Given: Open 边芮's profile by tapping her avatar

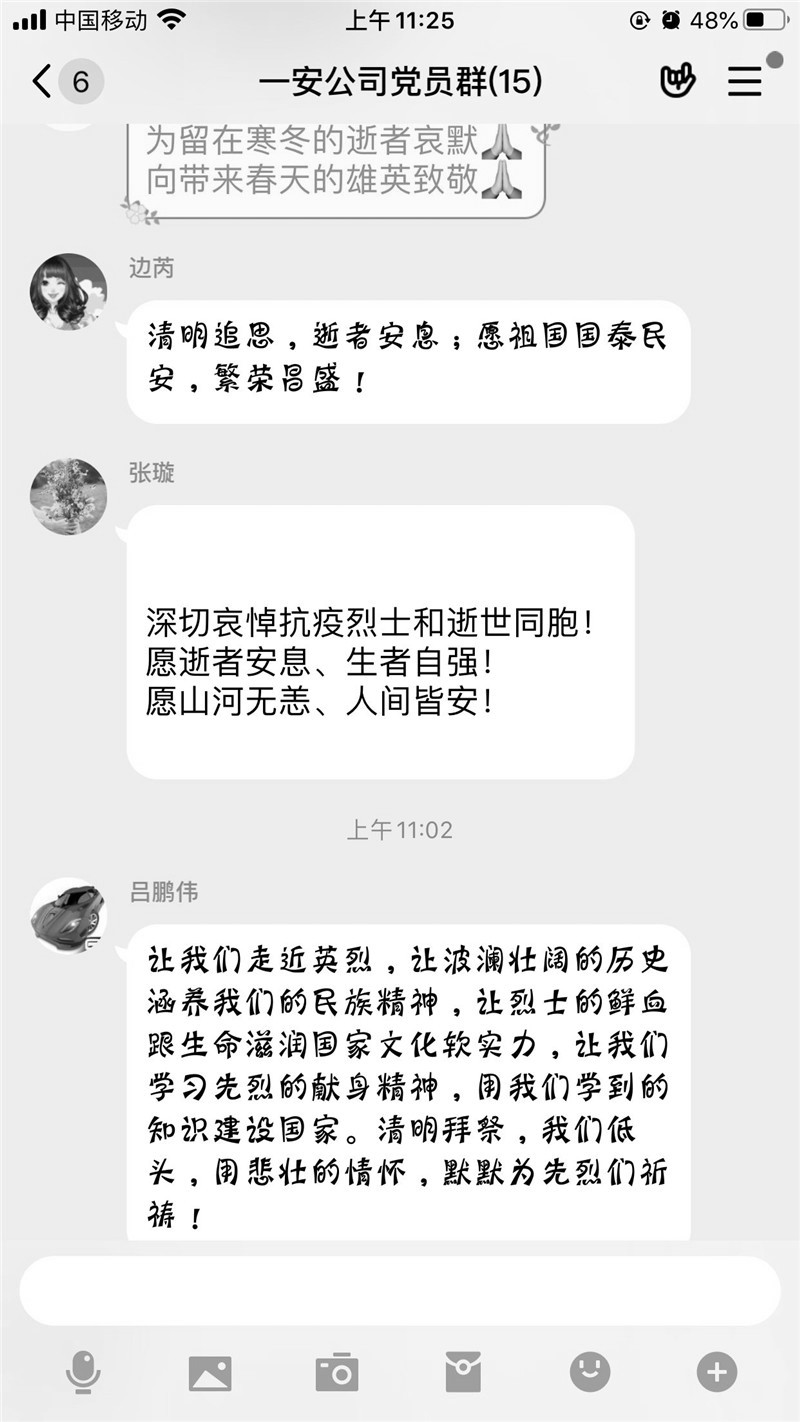Looking at the screenshot, I should (x=69, y=290).
